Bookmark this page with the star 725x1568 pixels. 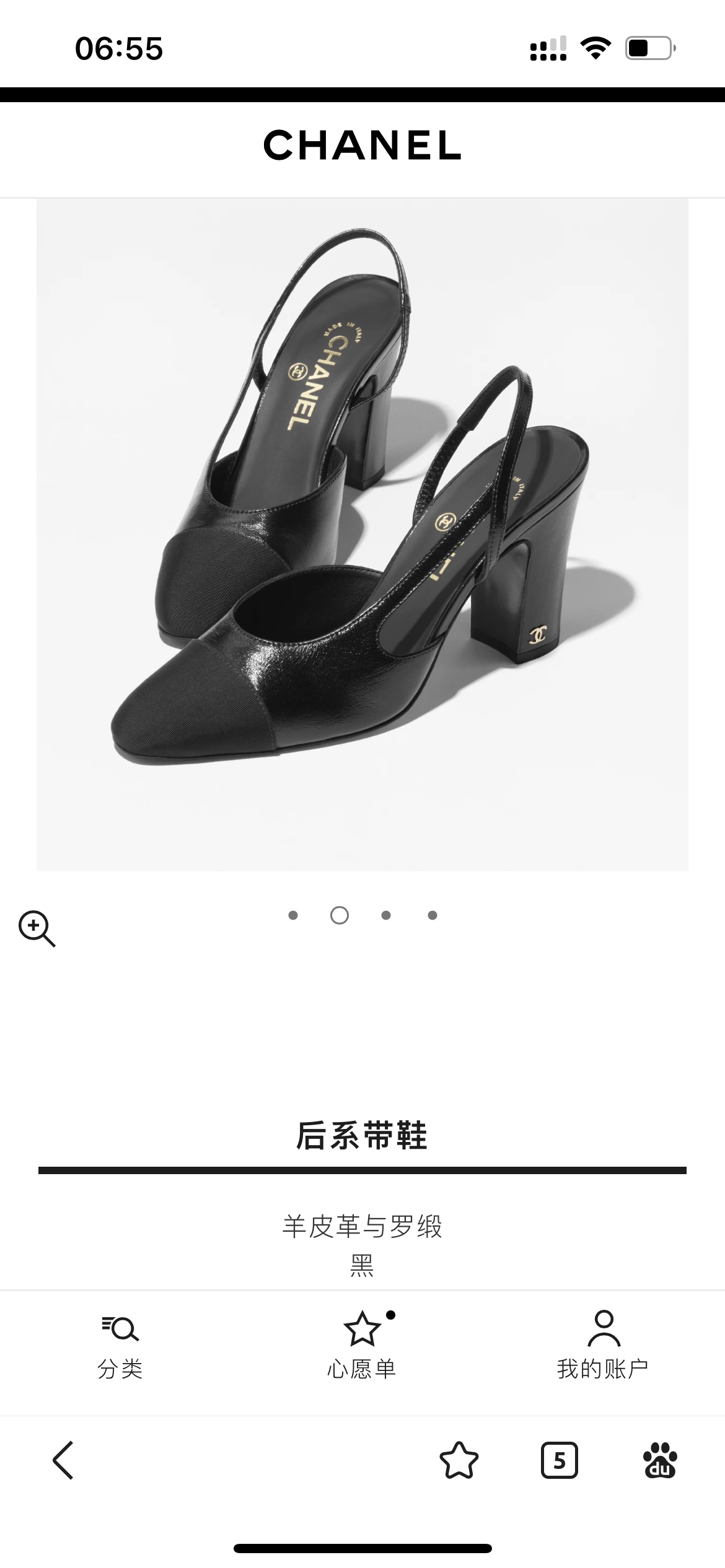tap(459, 1460)
